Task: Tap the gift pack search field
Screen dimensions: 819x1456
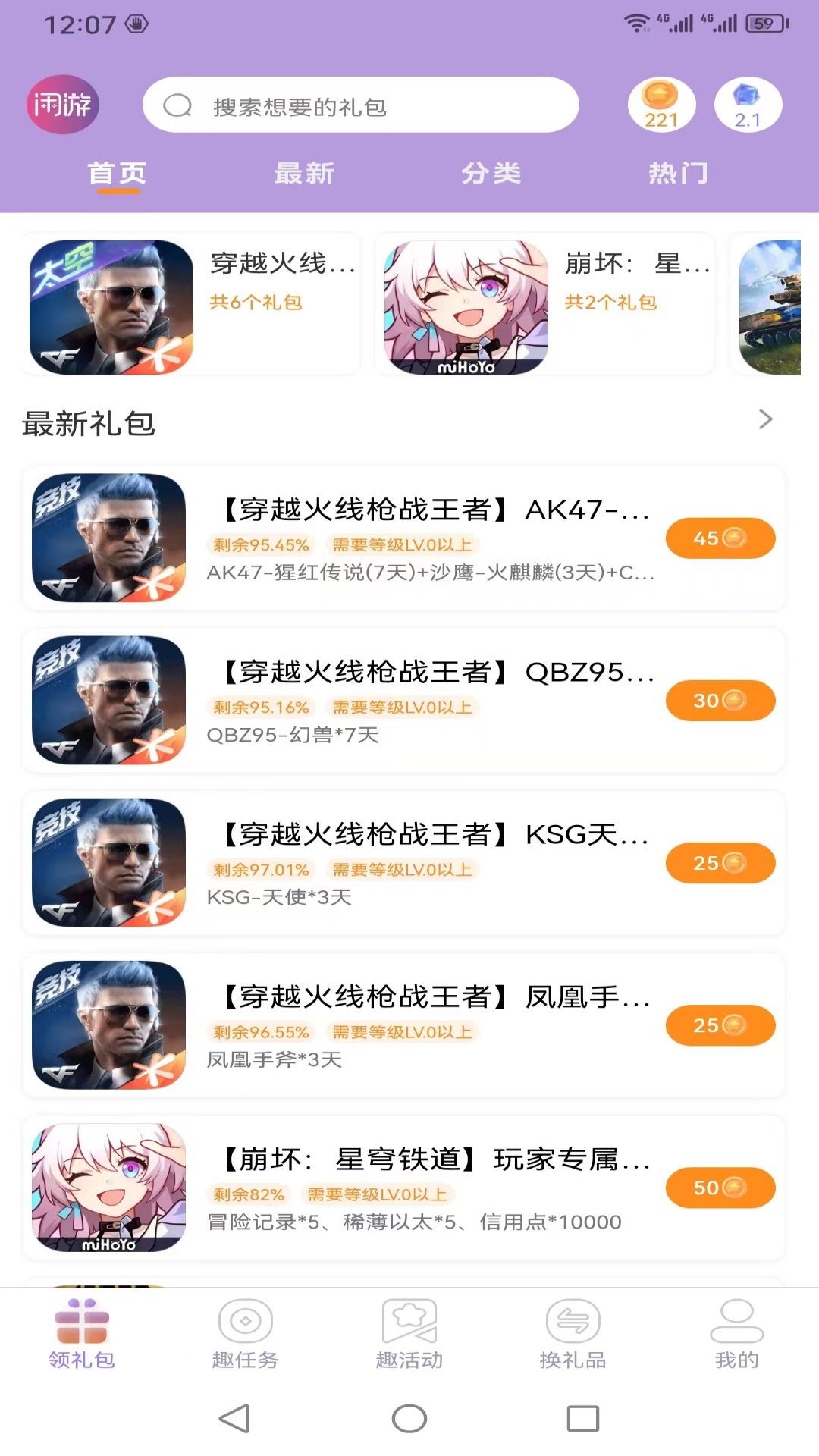Action: tap(361, 105)
